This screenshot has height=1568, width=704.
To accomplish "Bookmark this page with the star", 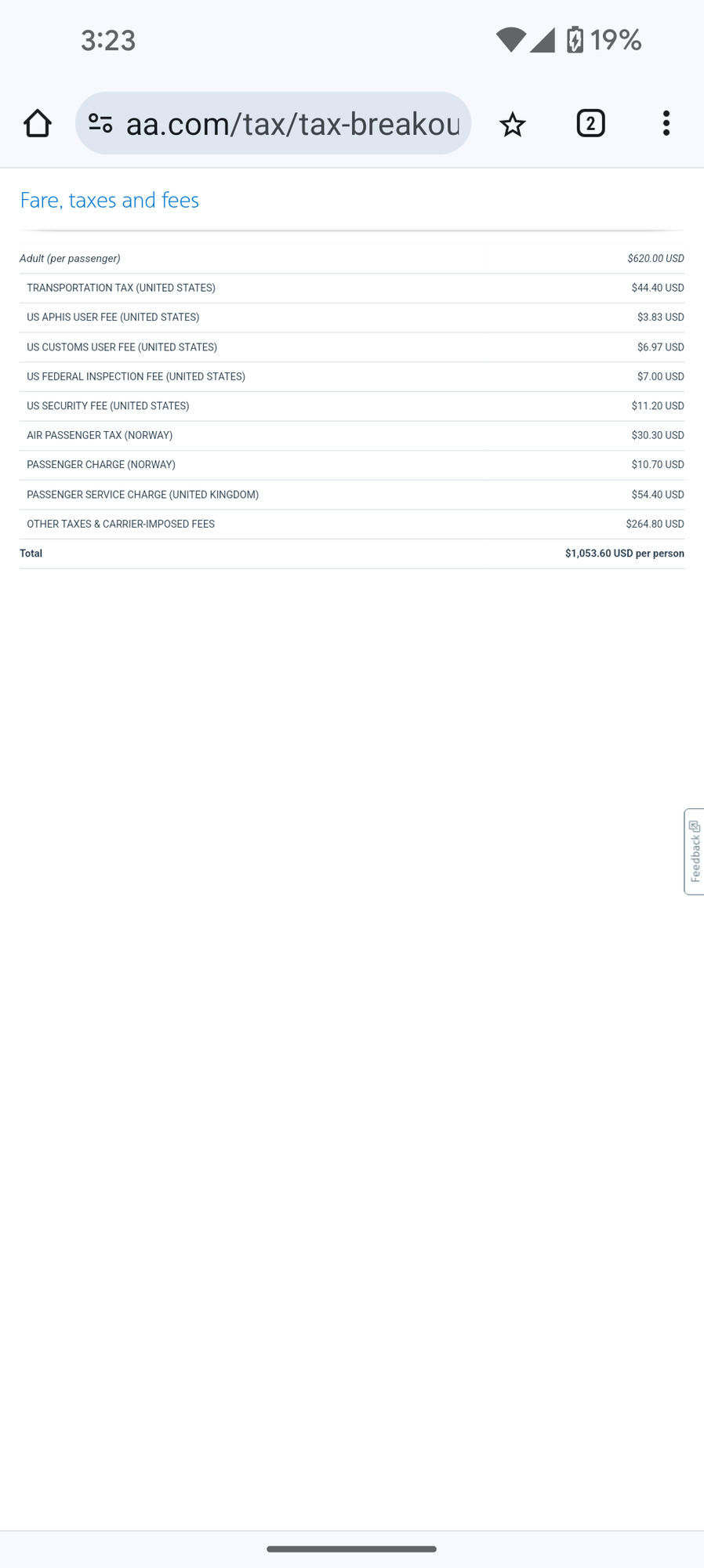I will click(512, 124).
